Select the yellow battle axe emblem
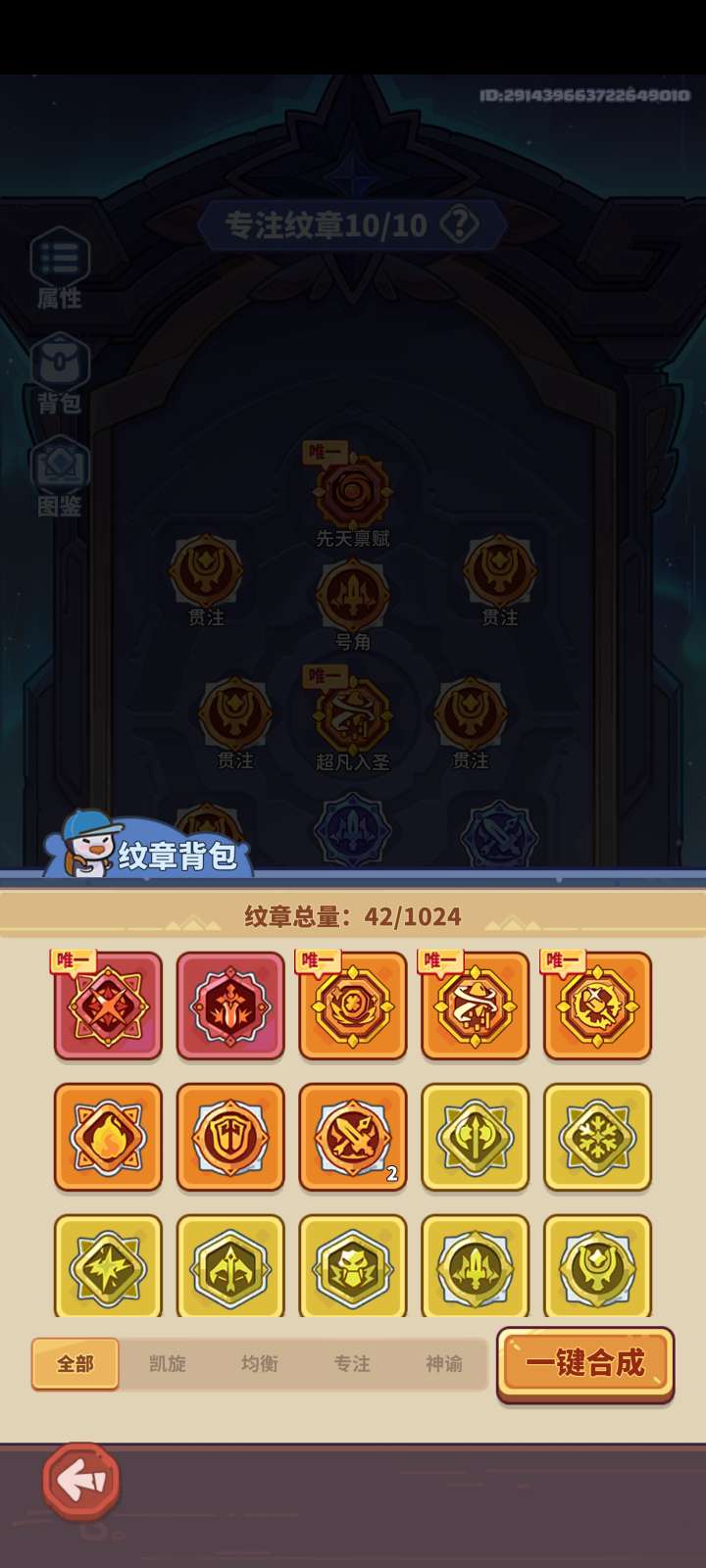 tap(476, 1137)
